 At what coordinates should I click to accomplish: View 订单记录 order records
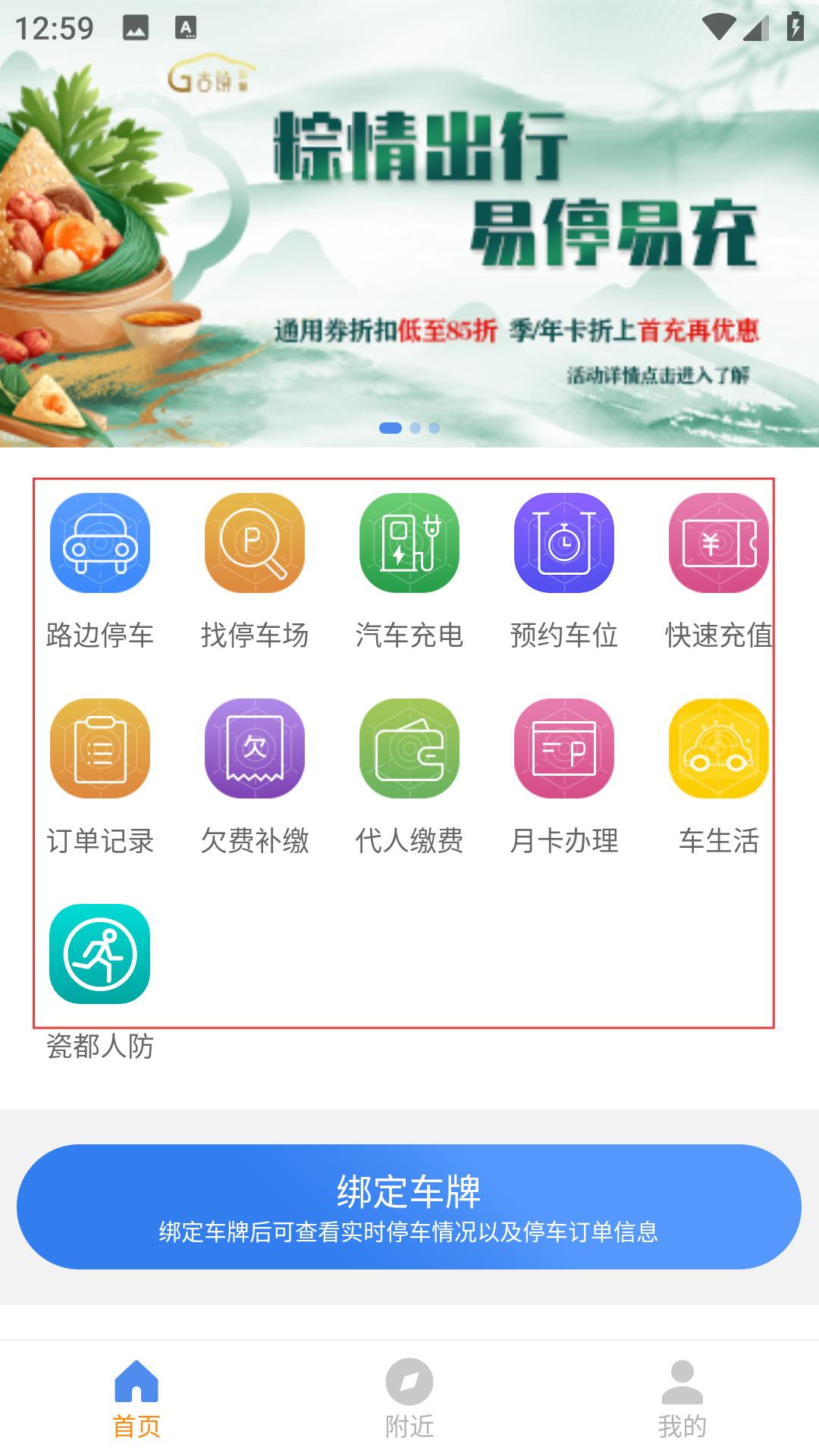100,748
